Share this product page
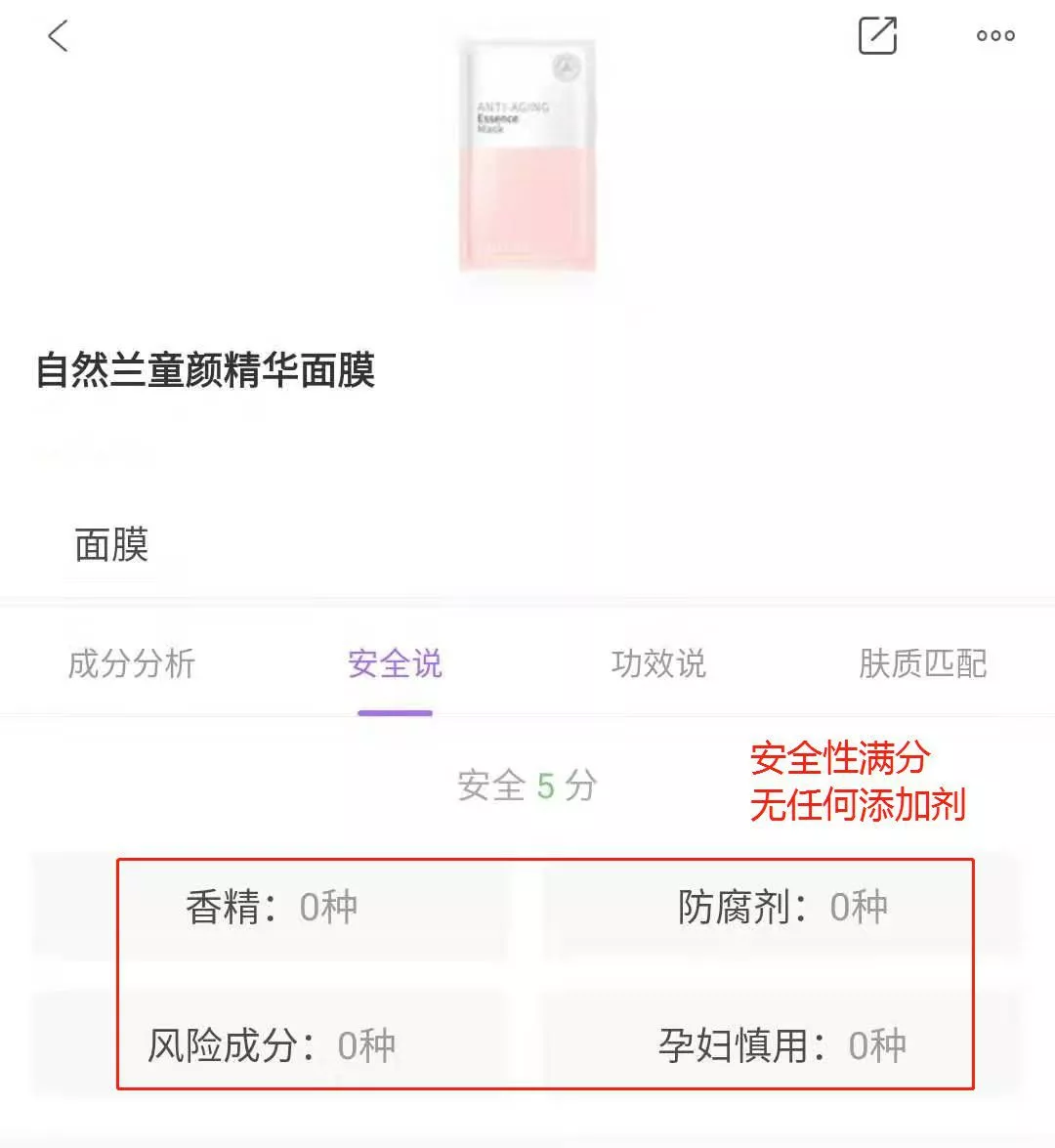Viewport: 1055px width, 1148px height. click(x=876, y=36)
